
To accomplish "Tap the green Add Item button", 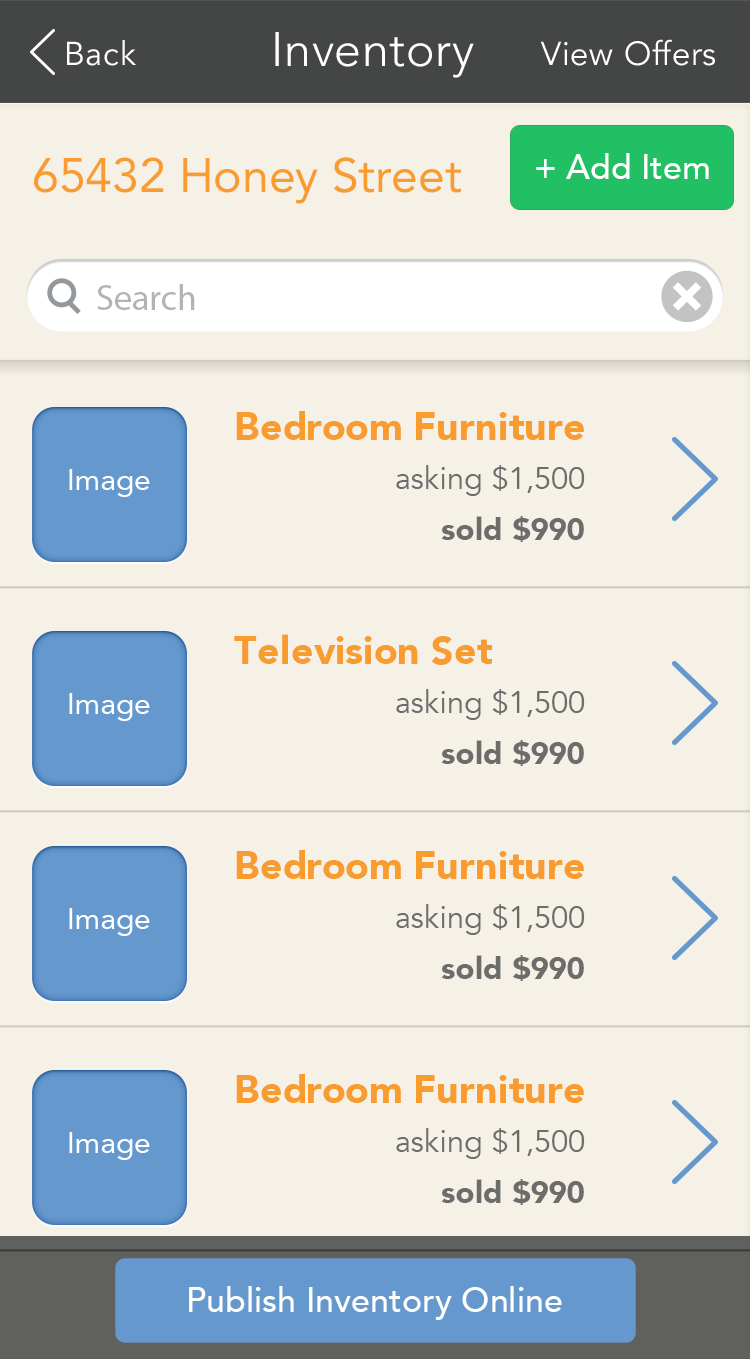I will [x=622, y=168].
